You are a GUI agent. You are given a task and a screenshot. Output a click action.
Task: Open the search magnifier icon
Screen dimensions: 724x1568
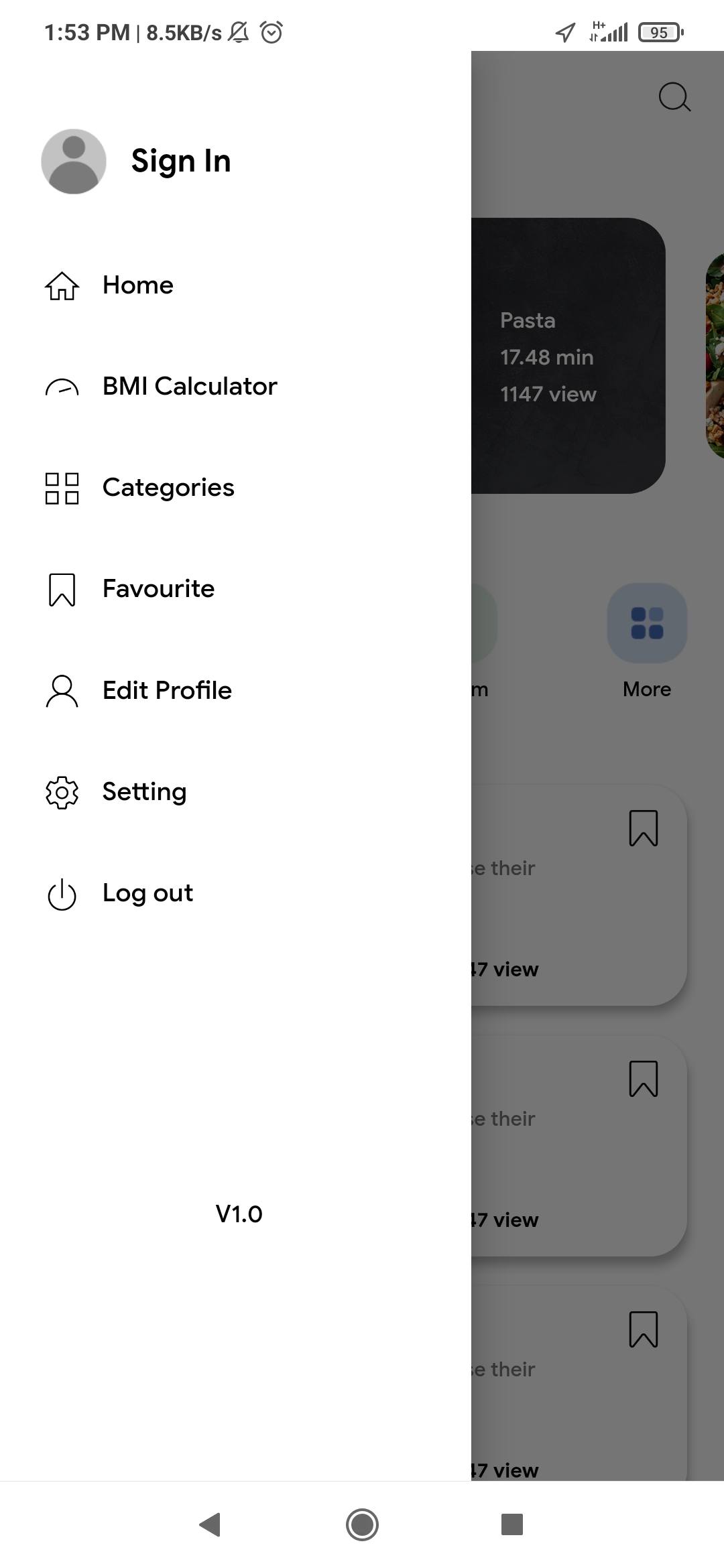click(674, 96)
